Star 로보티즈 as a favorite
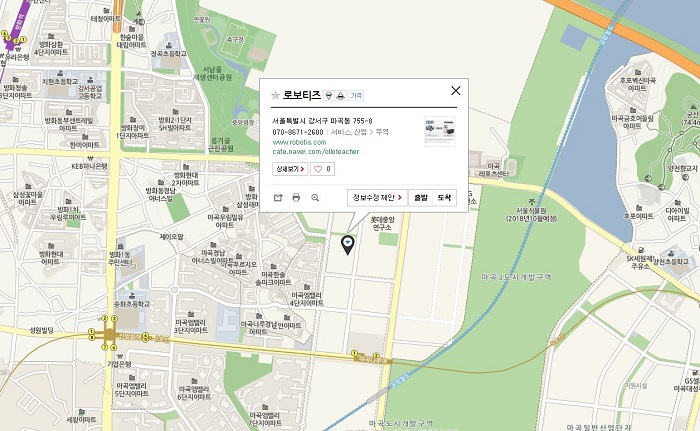700x431 pixels. [276, 95]
